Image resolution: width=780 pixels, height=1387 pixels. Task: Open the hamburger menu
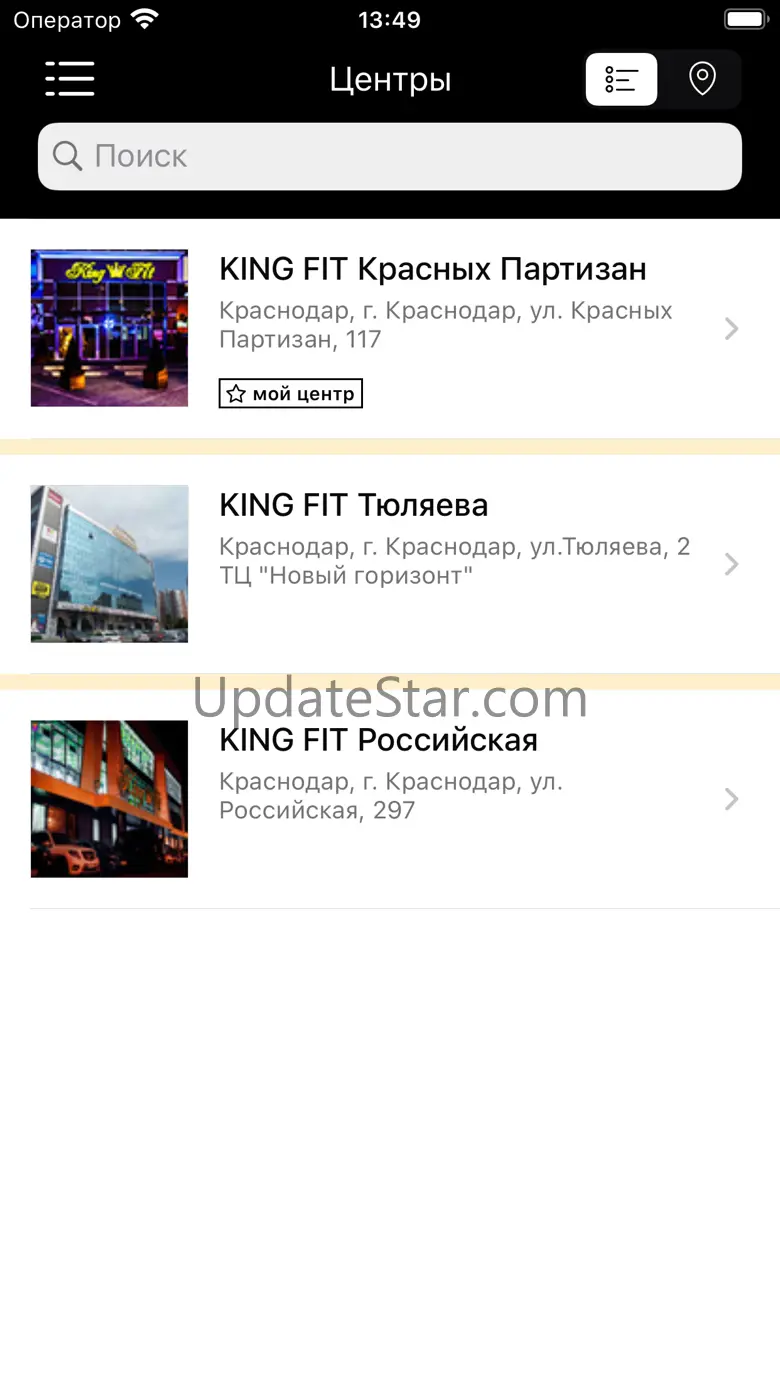click(x=70, y=79)
